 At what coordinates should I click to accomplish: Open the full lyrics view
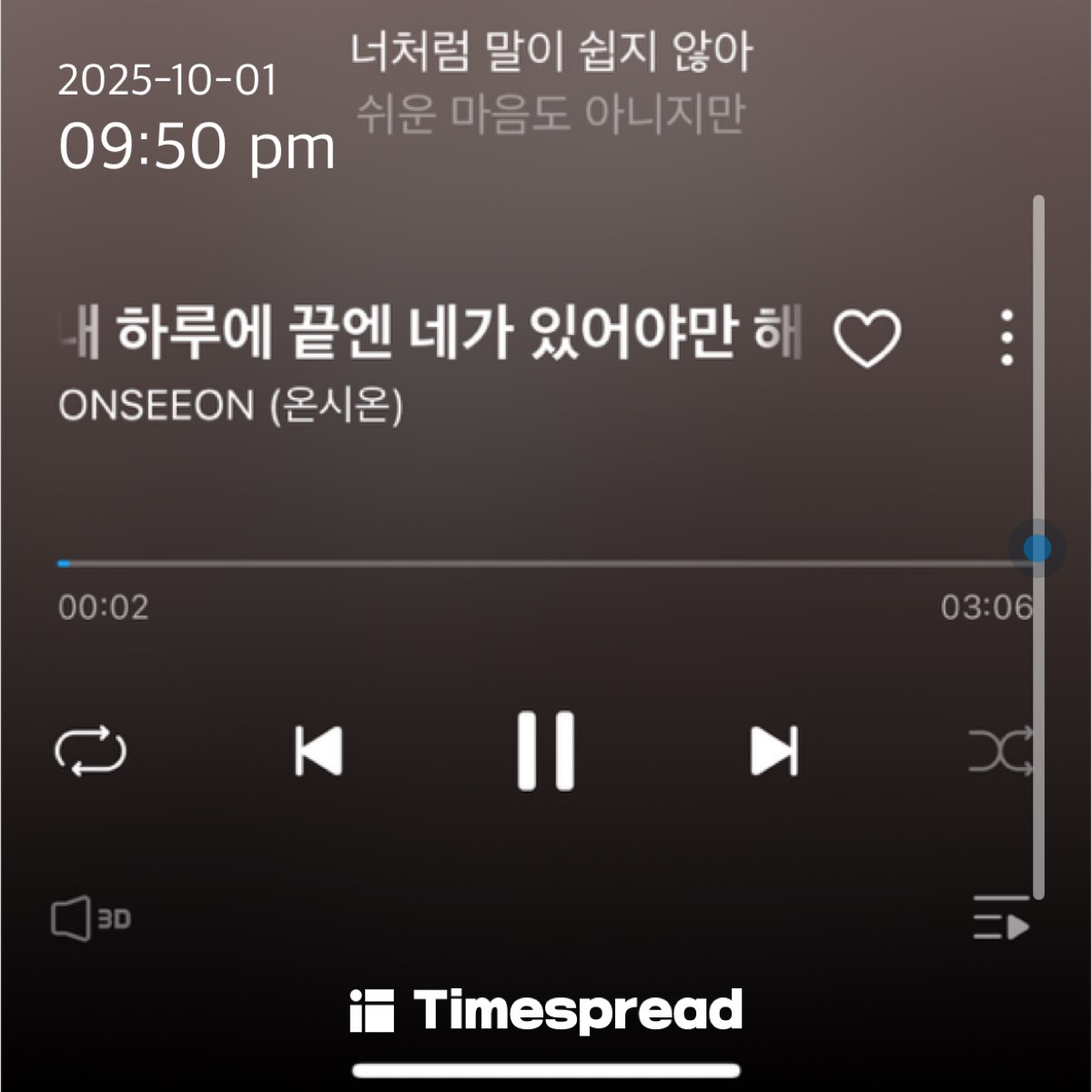[x=551, y=82]
